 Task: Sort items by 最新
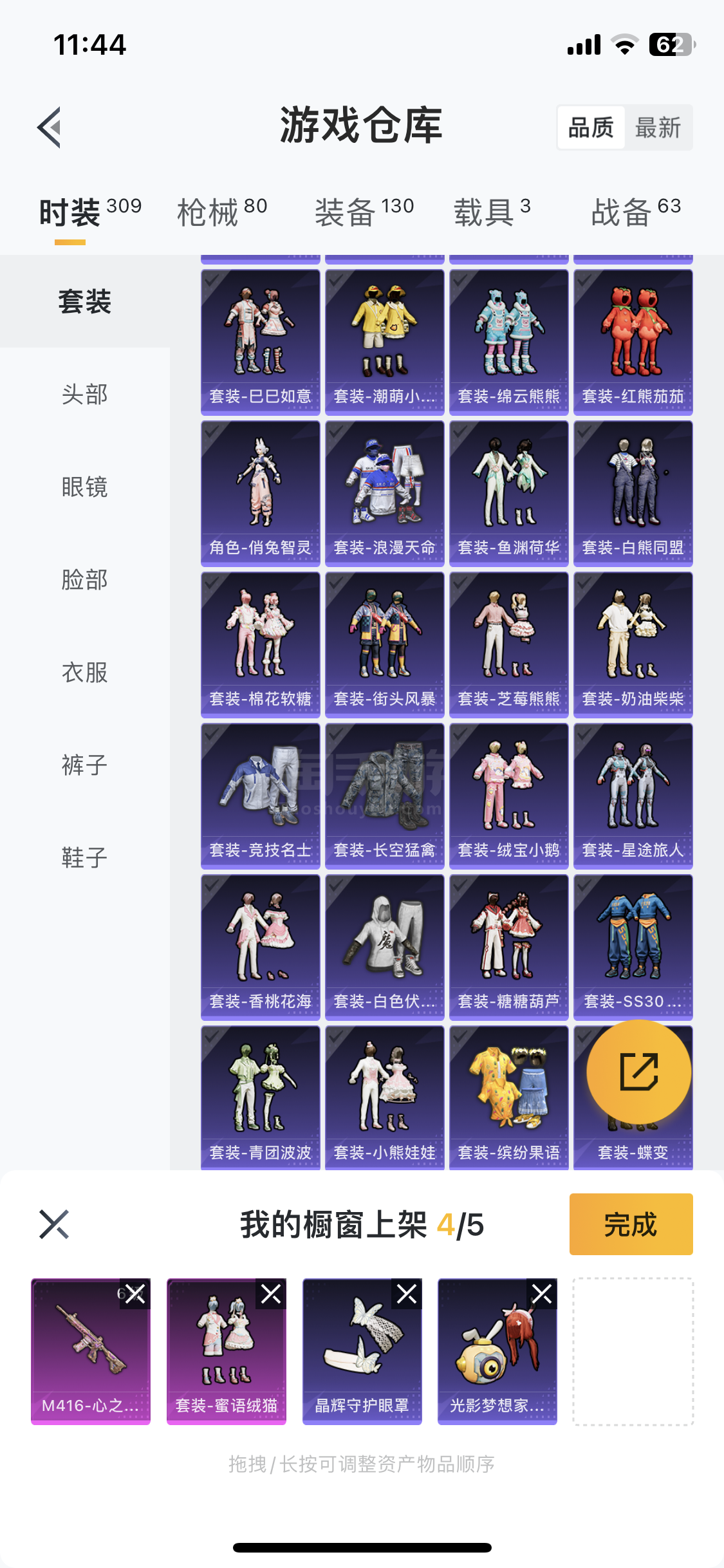(658, 127)
